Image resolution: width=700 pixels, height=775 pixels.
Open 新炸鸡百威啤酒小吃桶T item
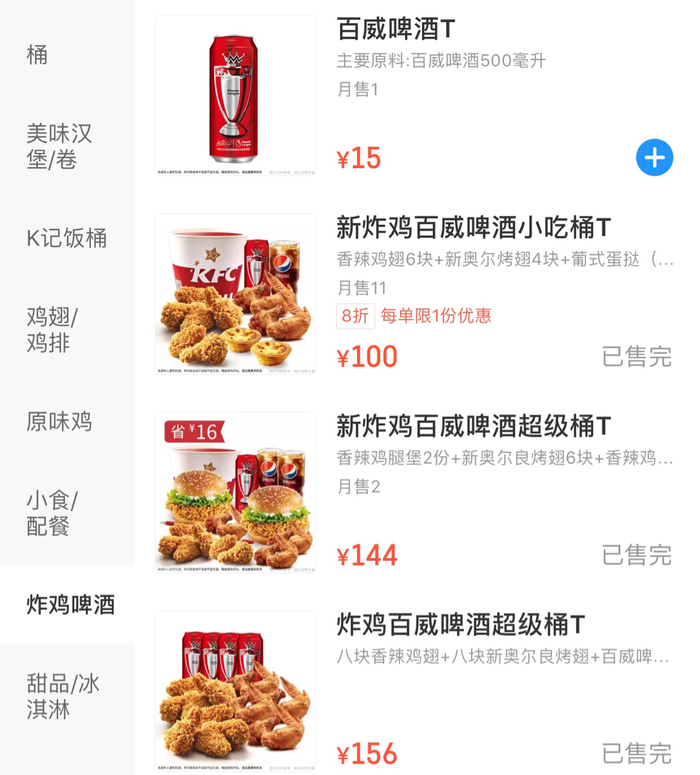point(474,228)
